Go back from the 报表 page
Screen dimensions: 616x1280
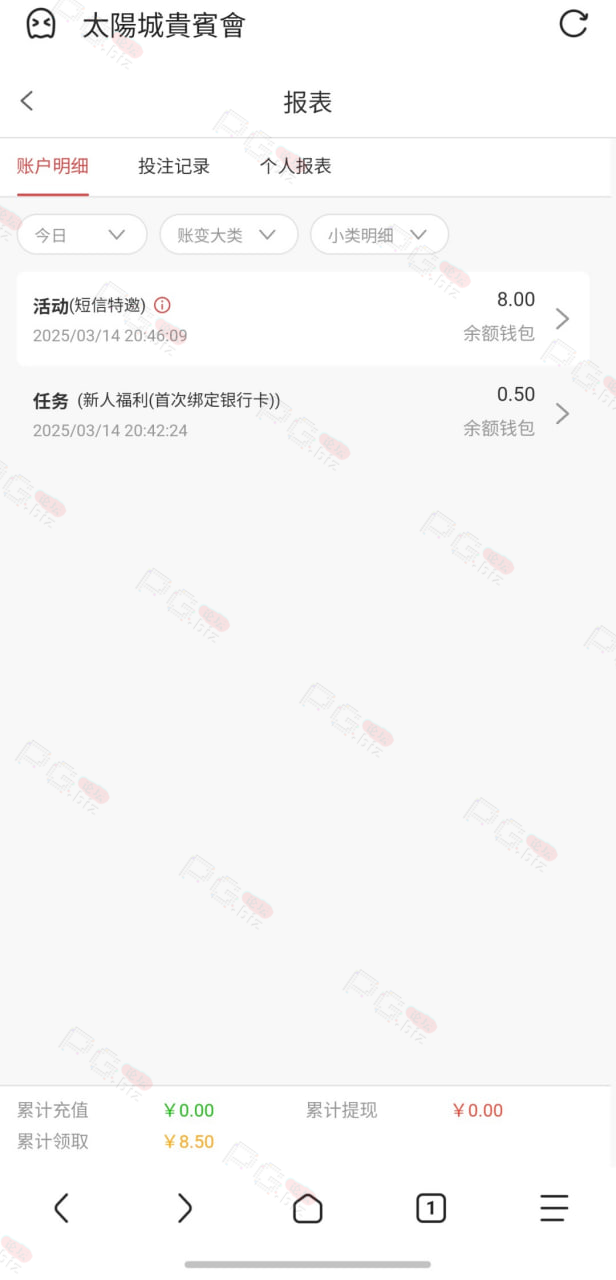(27, 101)
